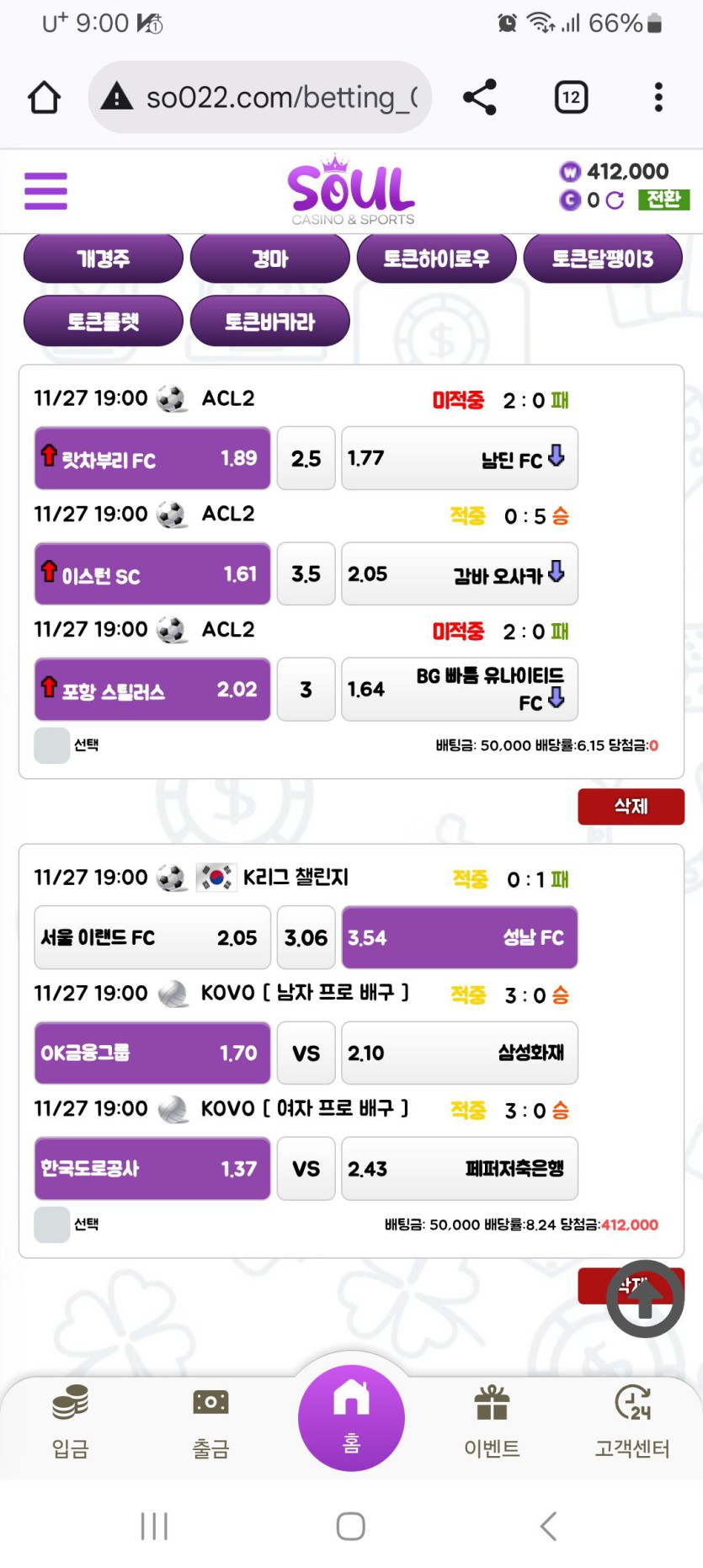
Task: Refresh the points balance
Action: [615, 200]
